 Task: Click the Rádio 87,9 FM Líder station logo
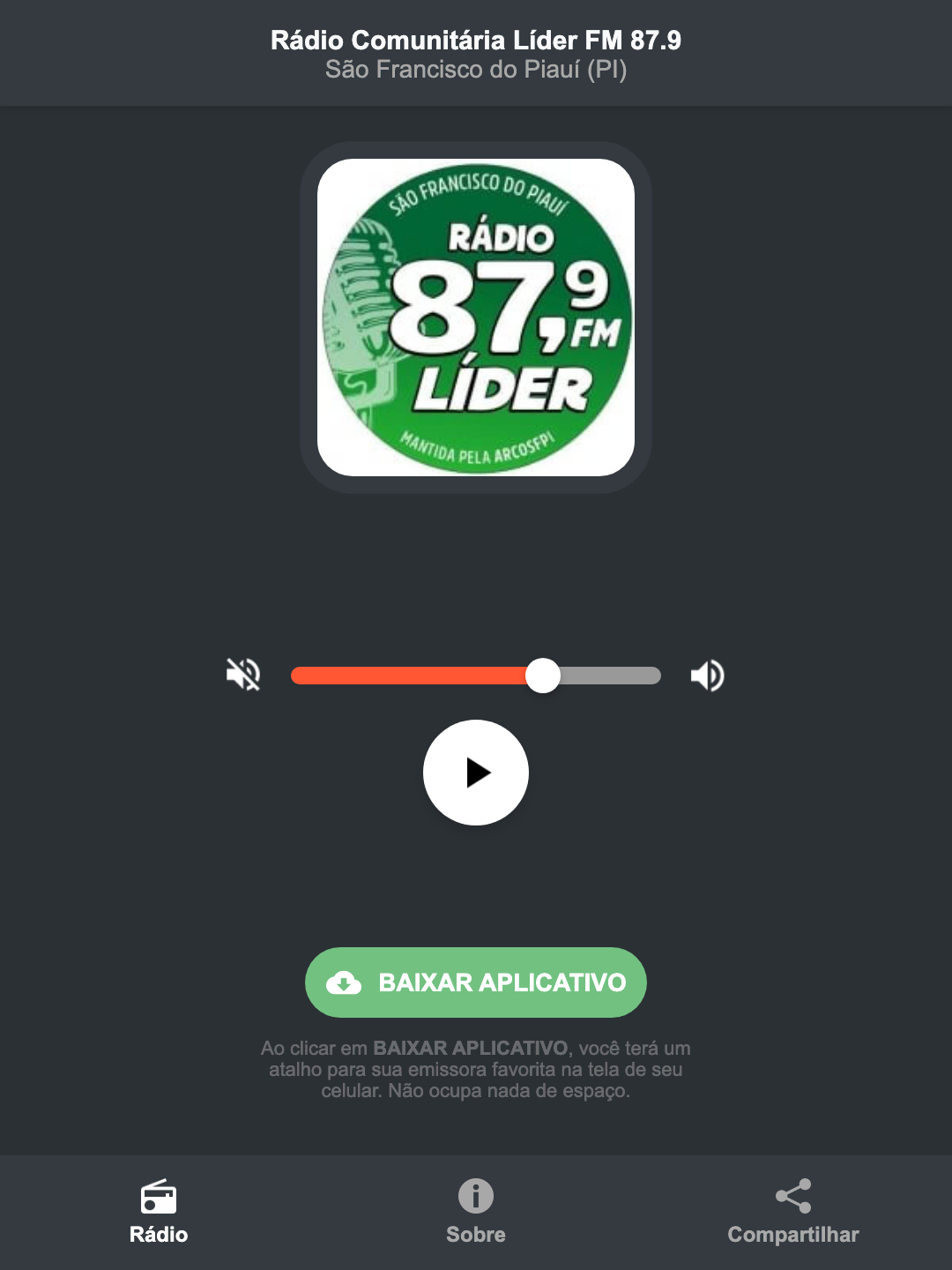tap(475, 315)
